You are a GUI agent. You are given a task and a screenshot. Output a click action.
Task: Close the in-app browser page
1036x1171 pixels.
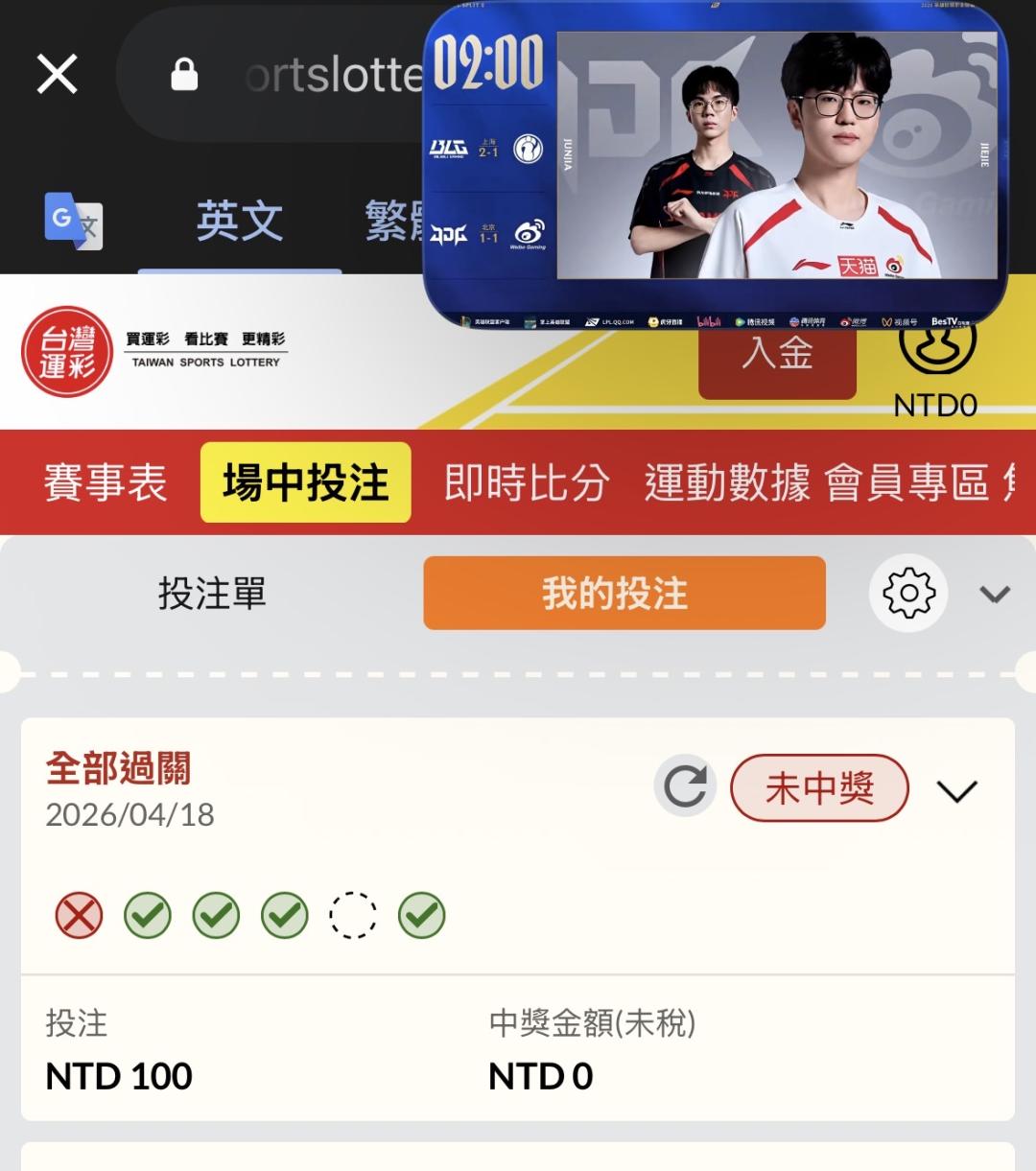click(x=57, y=74)
